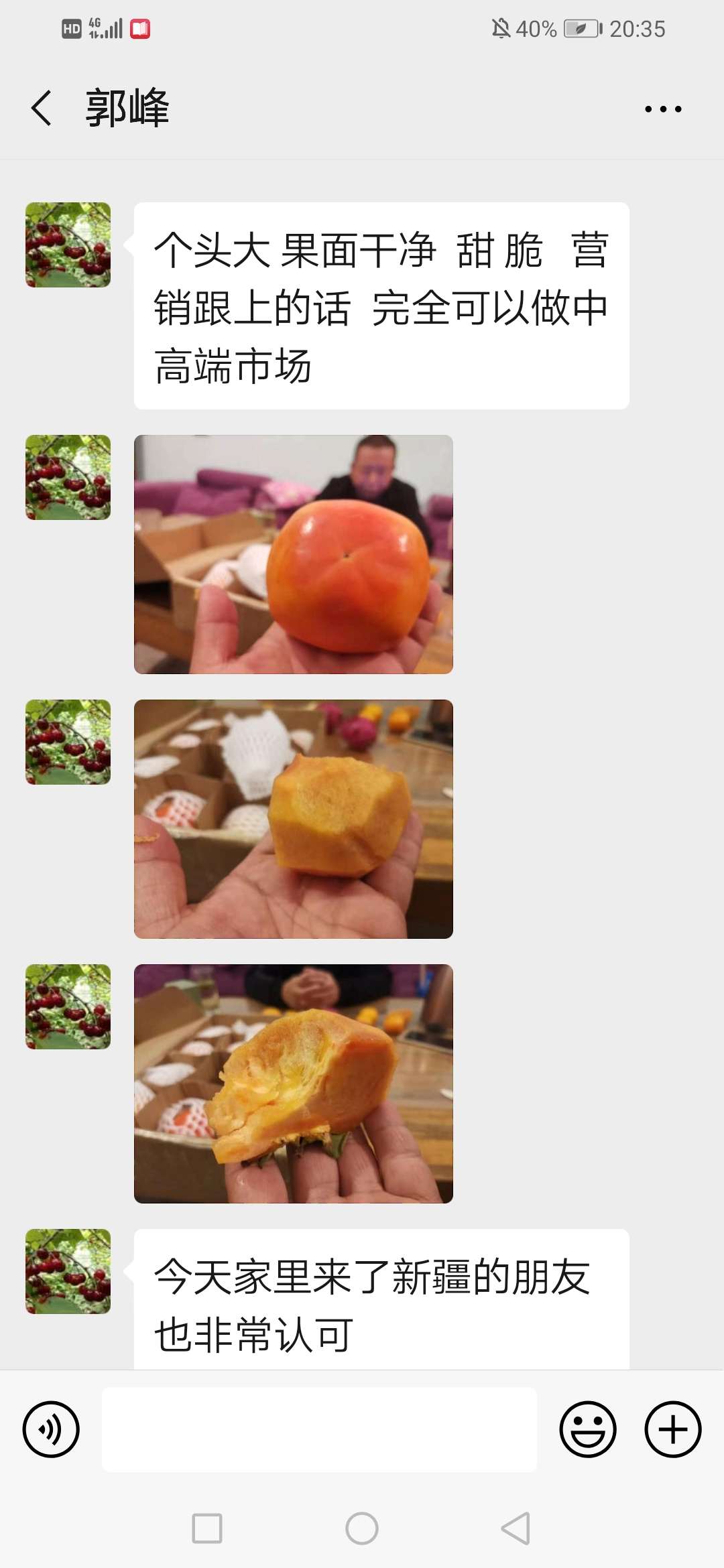Screen dimensions: 724x1568
Task: Open the plus attachment menu
Action: click(x=673, y=1429)
